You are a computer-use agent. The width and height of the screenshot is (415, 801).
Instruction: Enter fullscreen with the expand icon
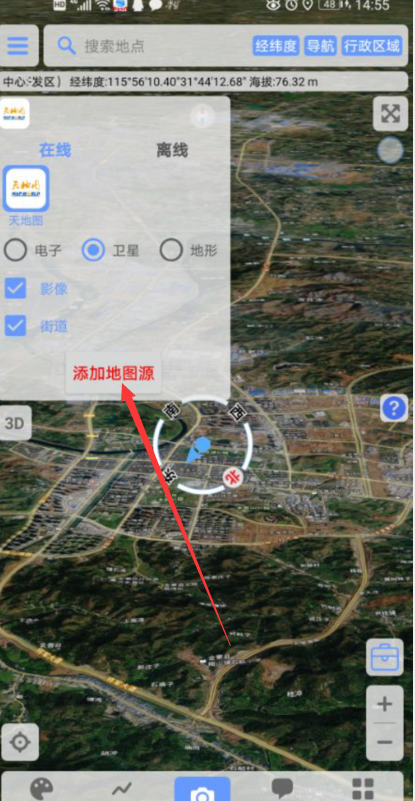[x=390, y=113]
